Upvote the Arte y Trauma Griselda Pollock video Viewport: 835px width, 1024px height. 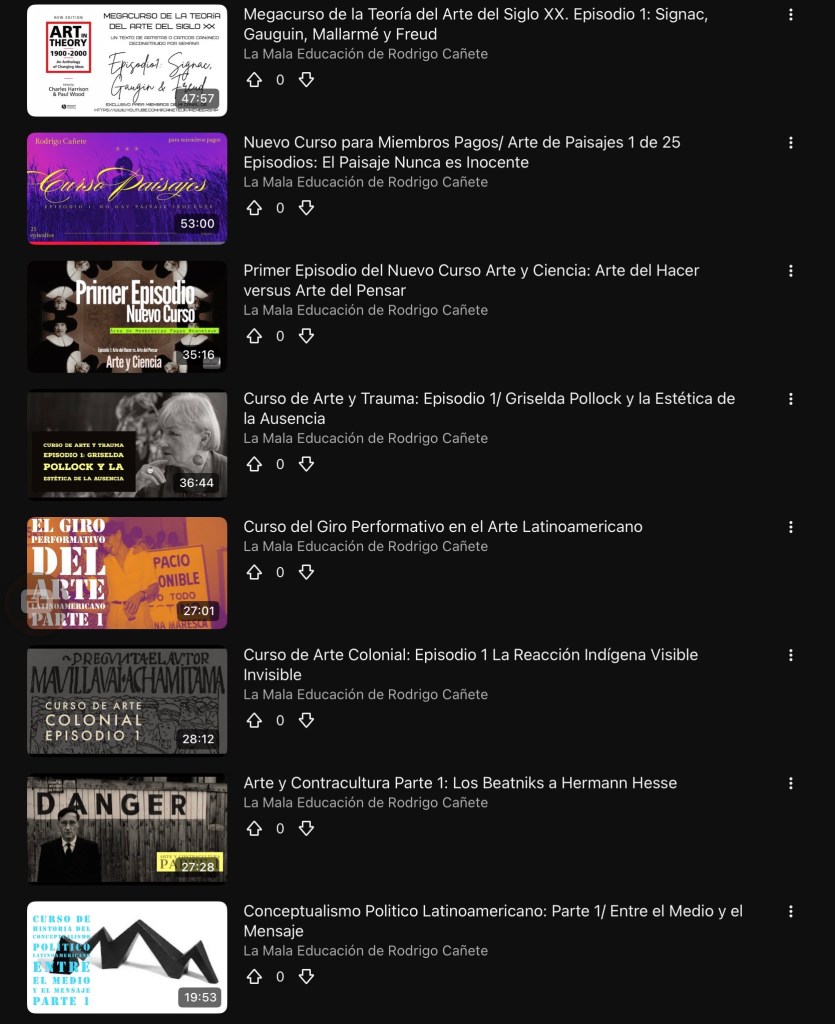(254, 464)
